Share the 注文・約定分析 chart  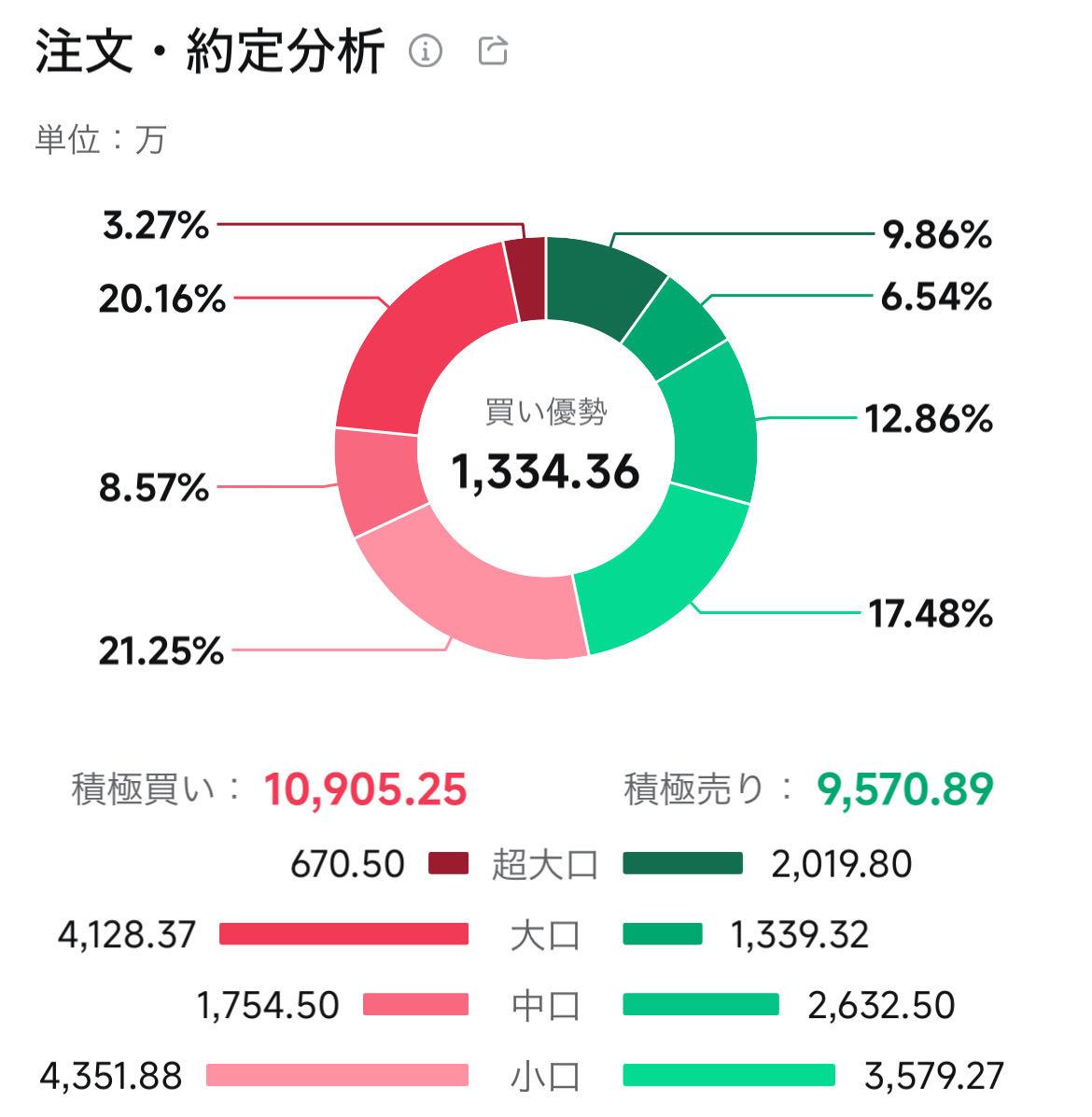(493, 50)
